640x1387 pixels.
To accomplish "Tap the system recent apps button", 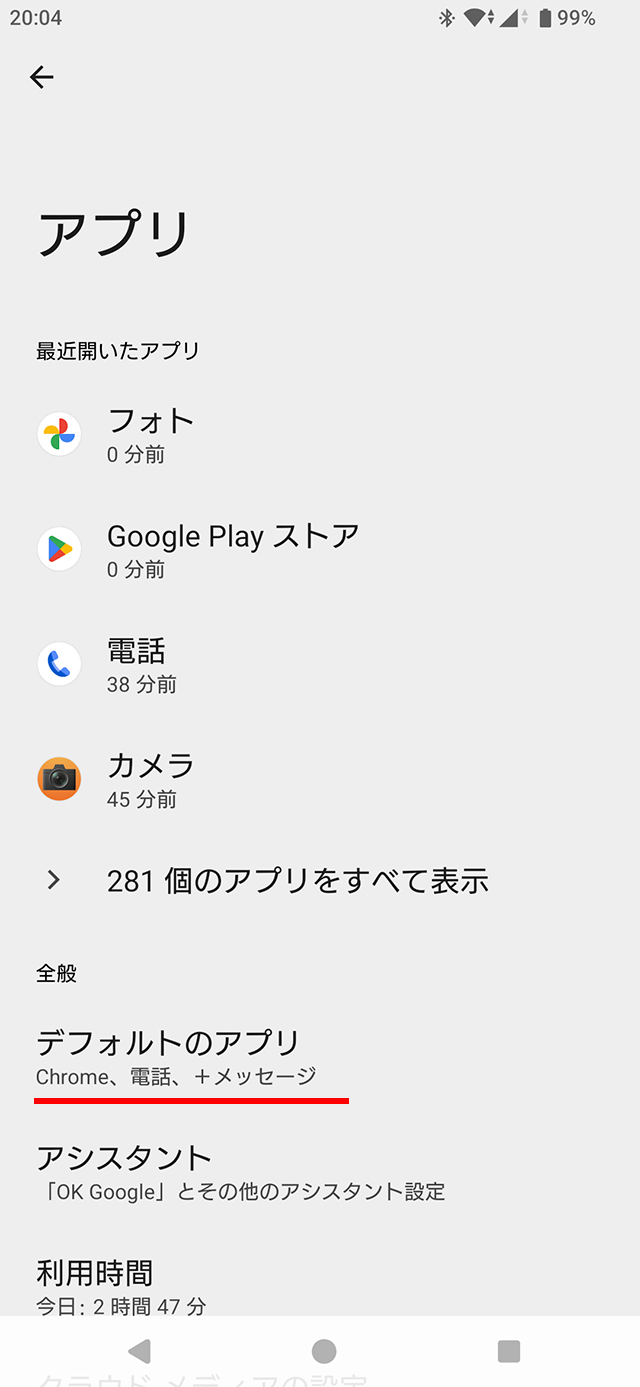I will 508,1352.
